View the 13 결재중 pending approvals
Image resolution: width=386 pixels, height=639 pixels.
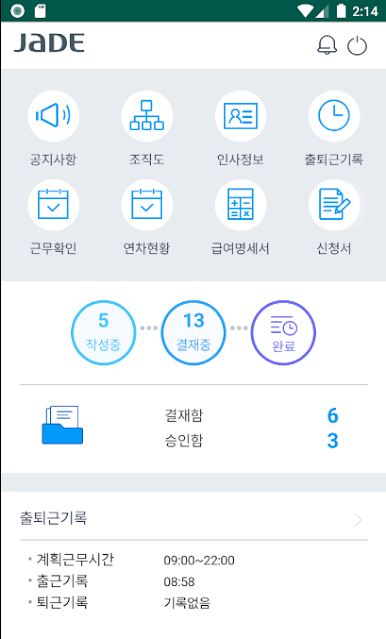[x=194, y=333]
